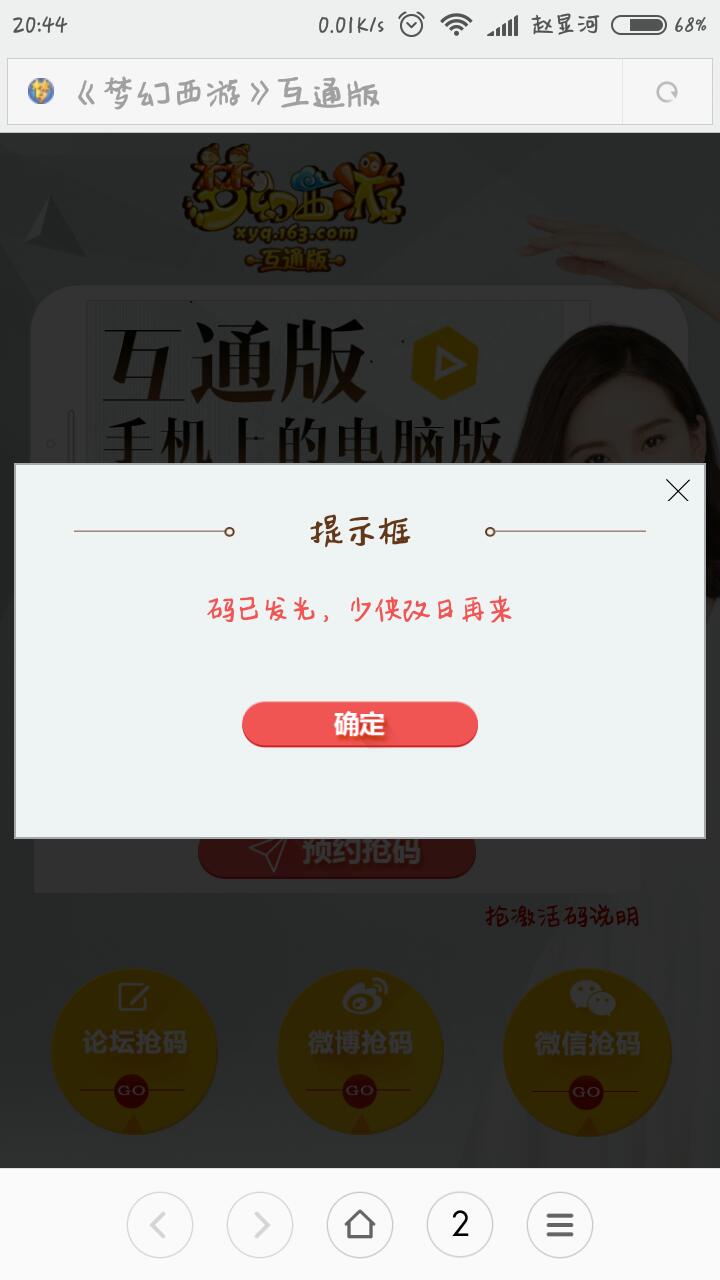Open the browser hamburger menu
Viewport: 720px width, 1280px height.
point(560,1224)
